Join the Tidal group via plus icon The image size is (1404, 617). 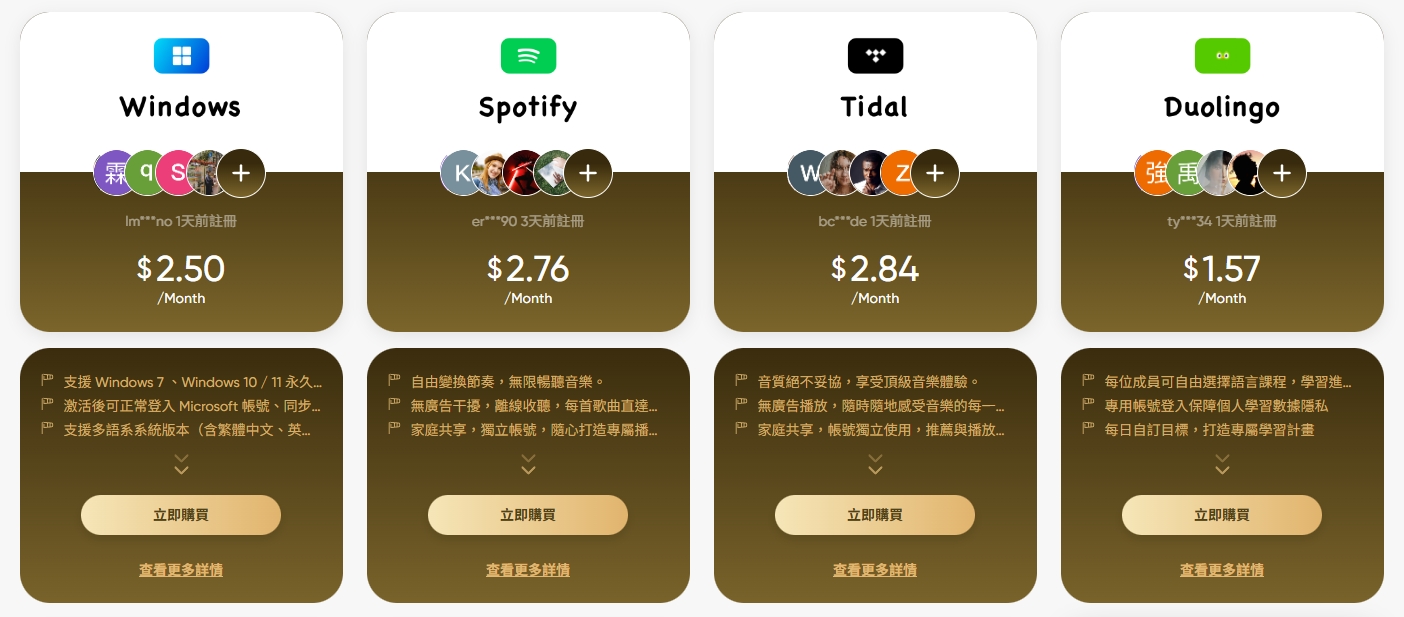pos(935,173)
